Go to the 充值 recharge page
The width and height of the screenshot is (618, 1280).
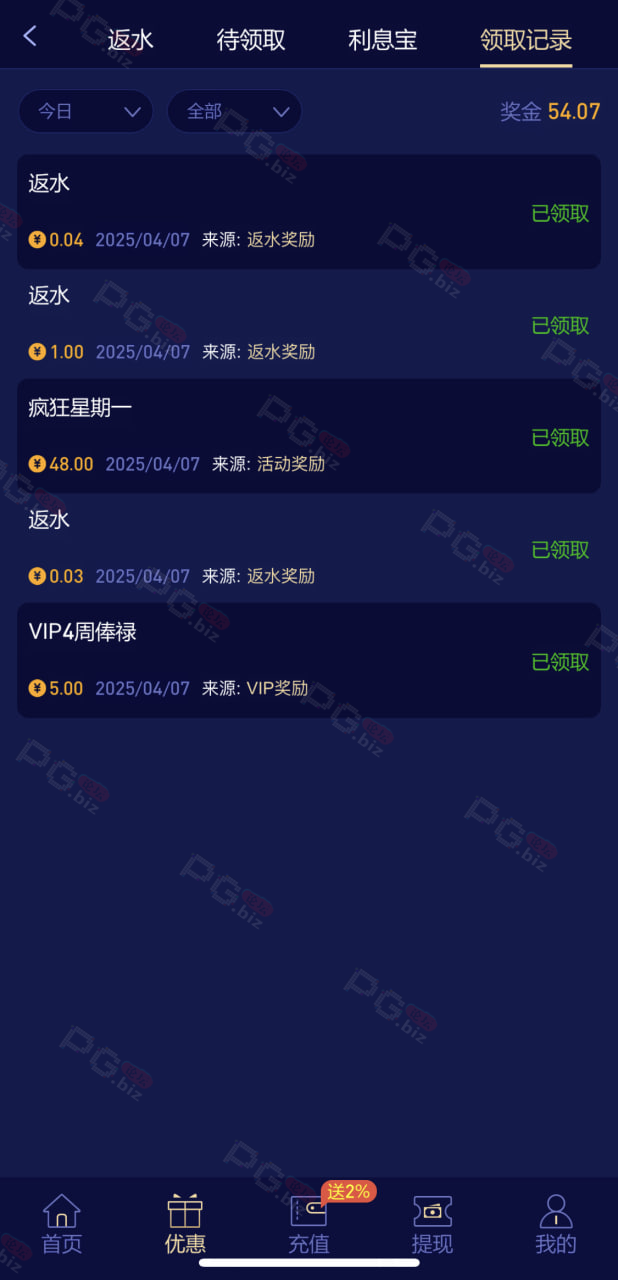pyautogui.click(x=309, y=1224)
